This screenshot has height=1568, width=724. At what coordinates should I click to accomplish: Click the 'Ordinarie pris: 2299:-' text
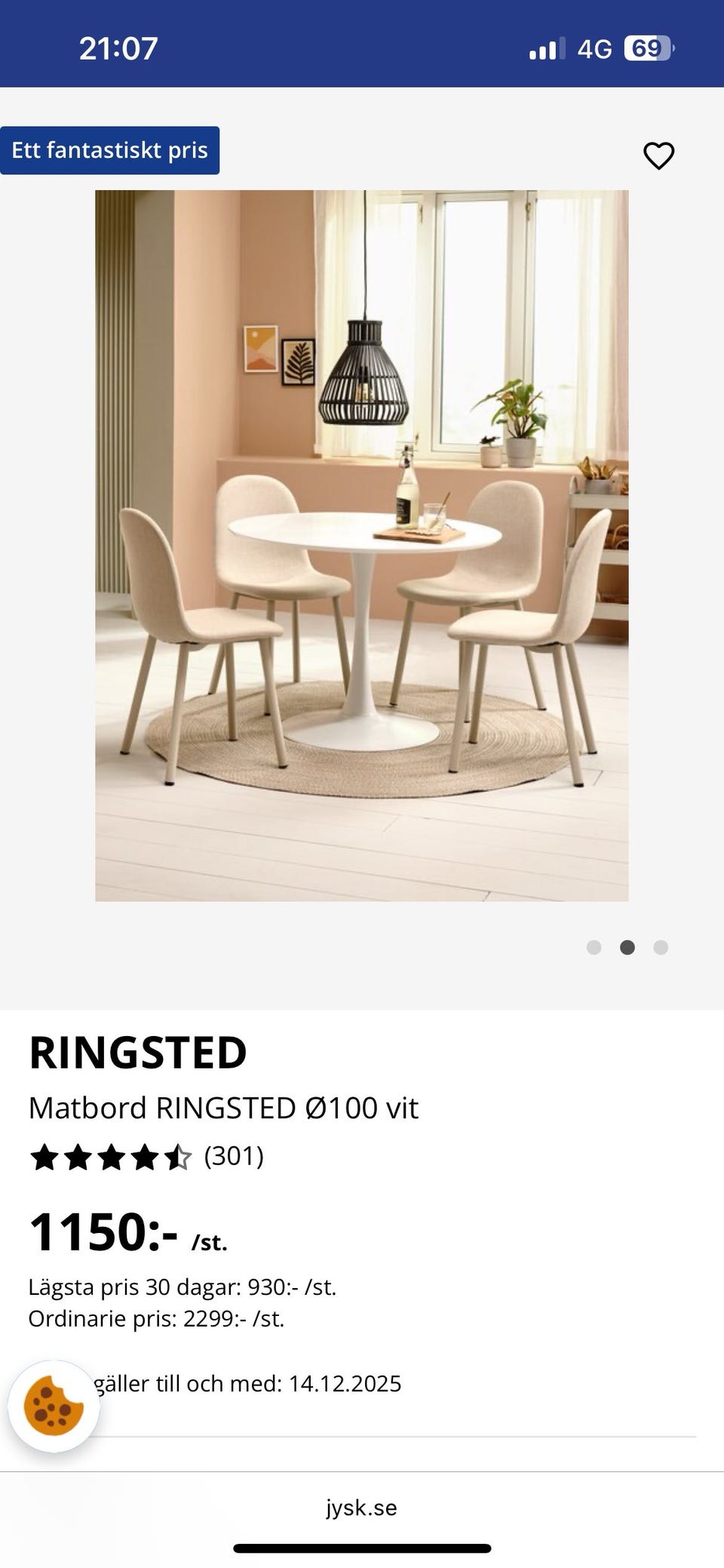coord(156,1318)
